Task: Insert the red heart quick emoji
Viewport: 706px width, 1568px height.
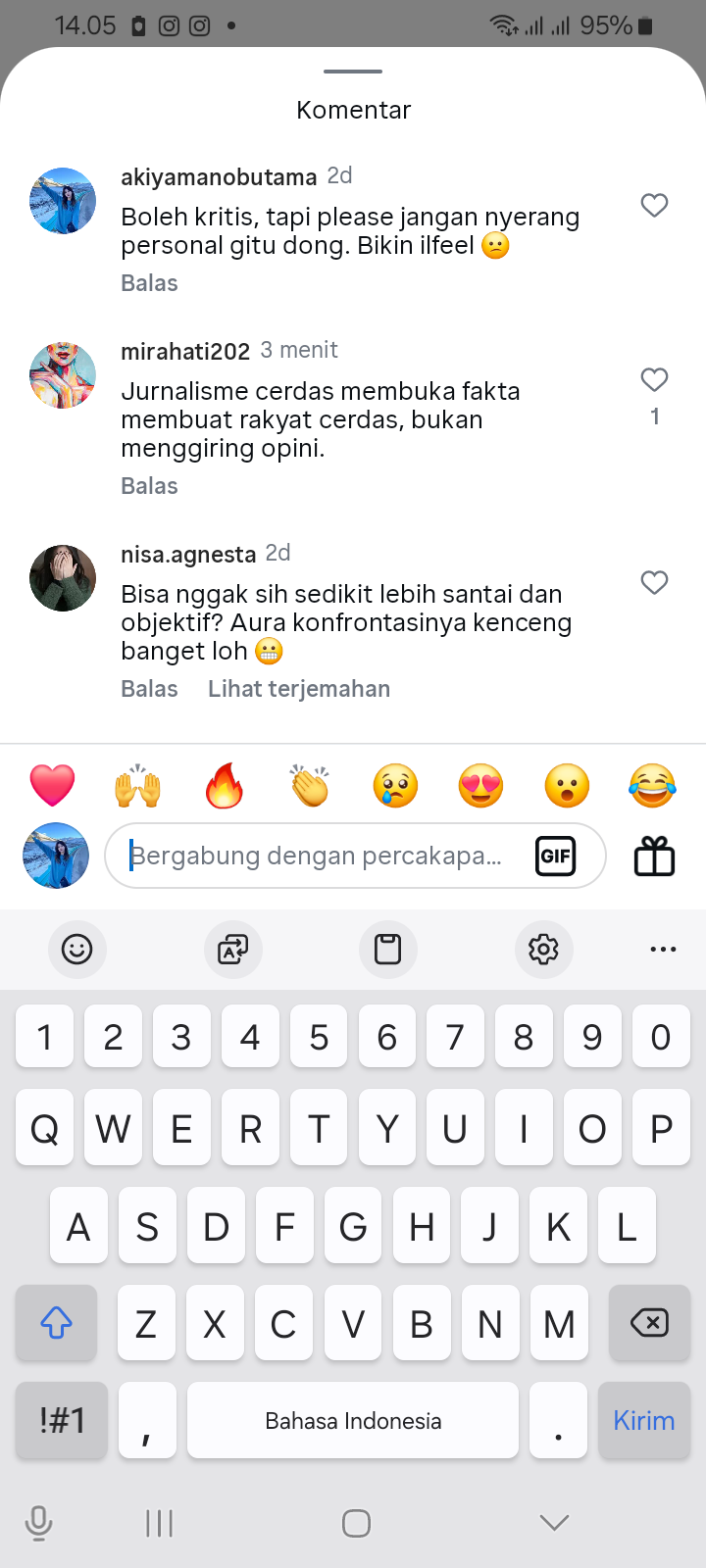Action: point(53,786)
